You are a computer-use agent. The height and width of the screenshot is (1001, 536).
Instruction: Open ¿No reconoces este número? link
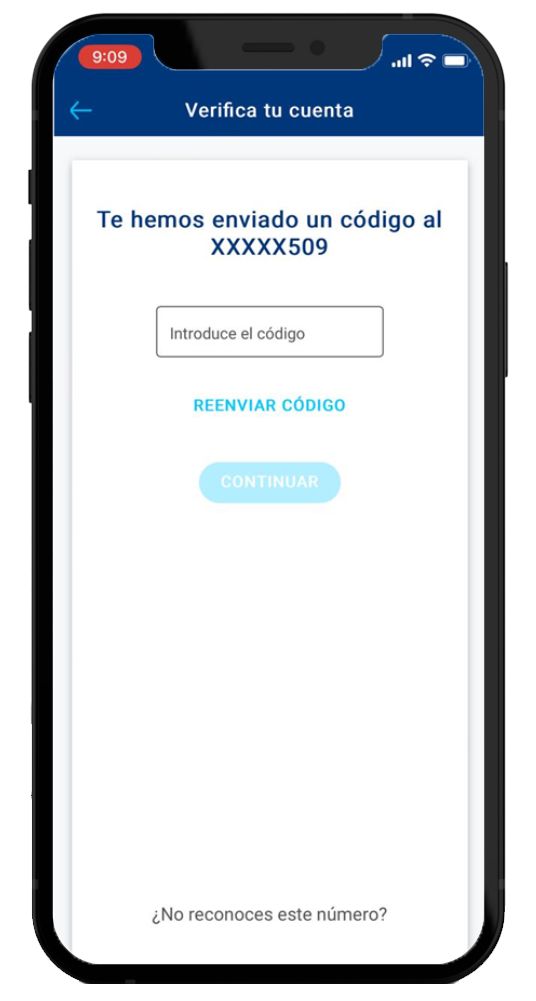(269, 914)
